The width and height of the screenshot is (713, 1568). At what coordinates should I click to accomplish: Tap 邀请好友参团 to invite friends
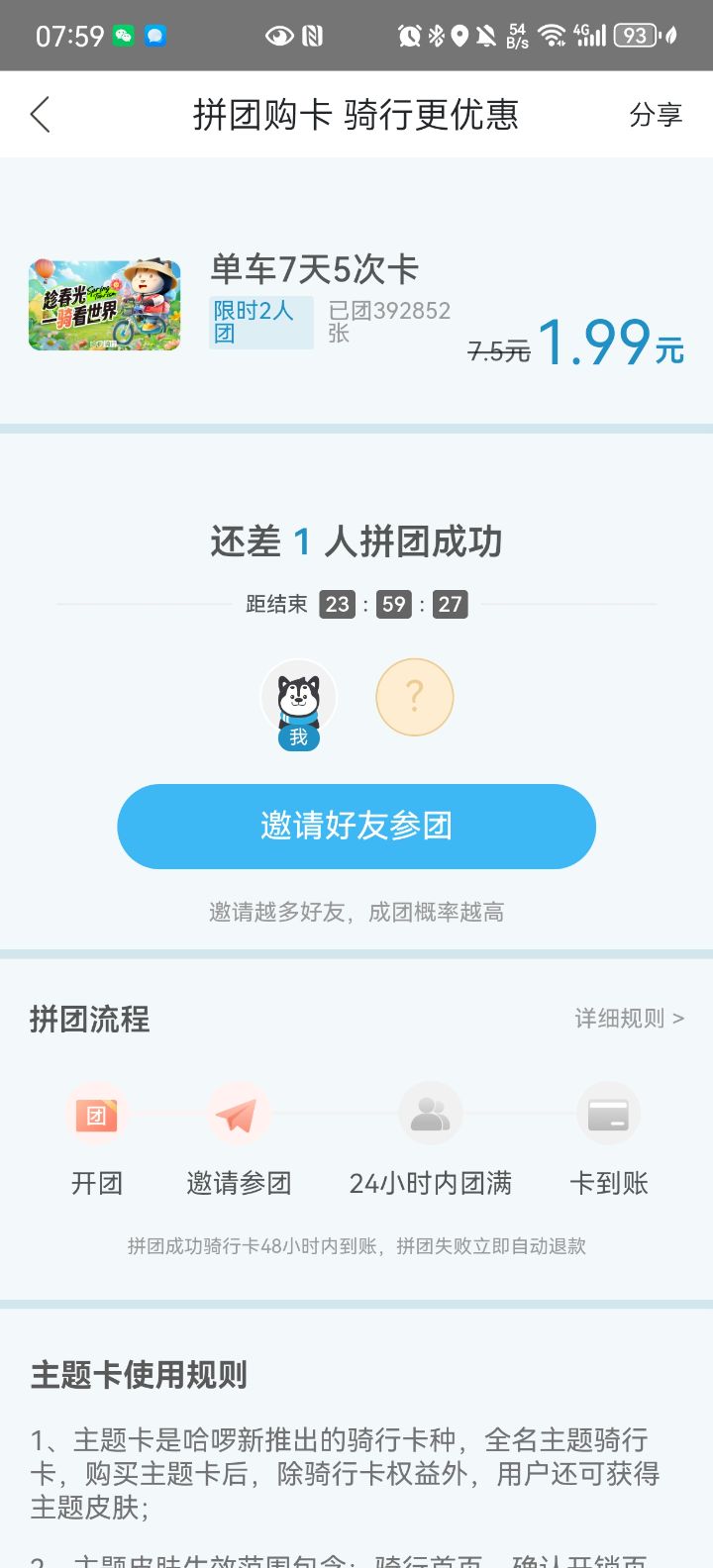(x=356, y=827)
